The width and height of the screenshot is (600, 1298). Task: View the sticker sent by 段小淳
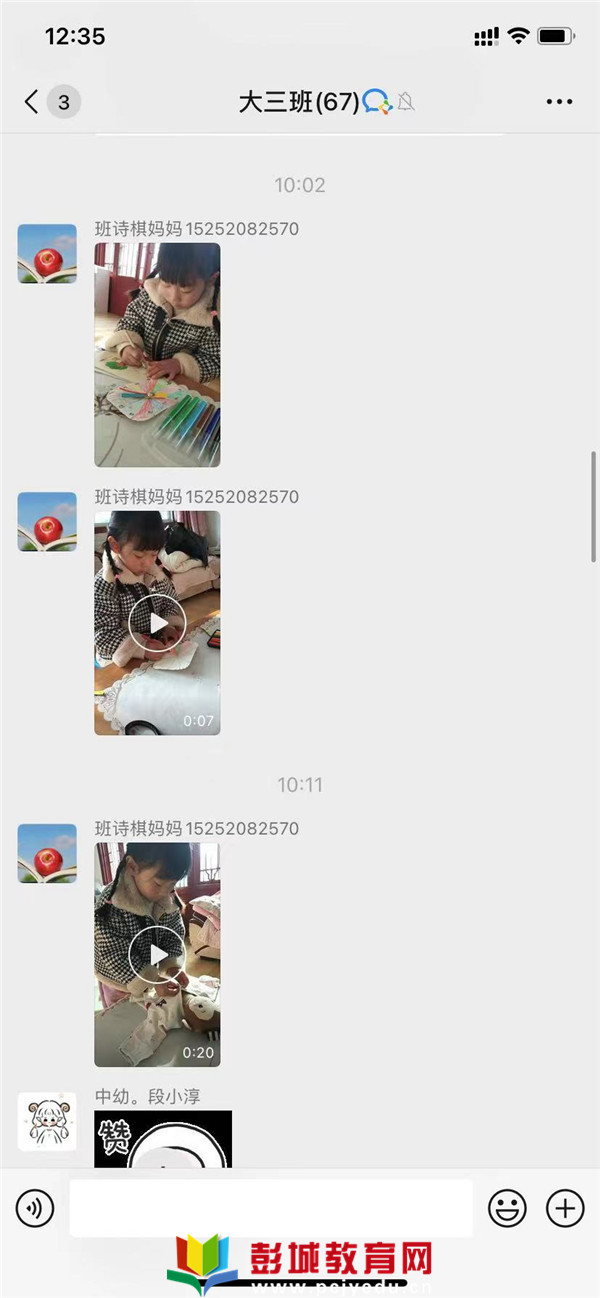coord(163,1139)
